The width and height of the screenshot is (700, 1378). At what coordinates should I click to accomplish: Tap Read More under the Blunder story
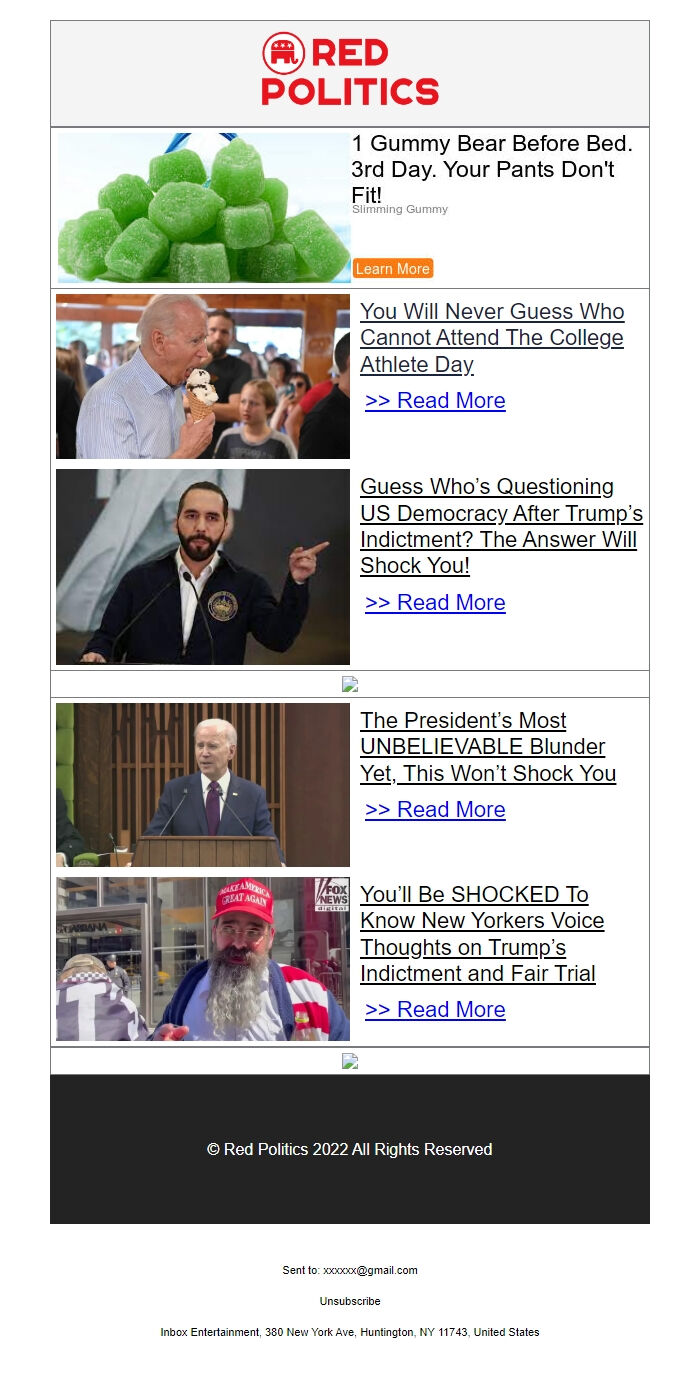[435, 810]
